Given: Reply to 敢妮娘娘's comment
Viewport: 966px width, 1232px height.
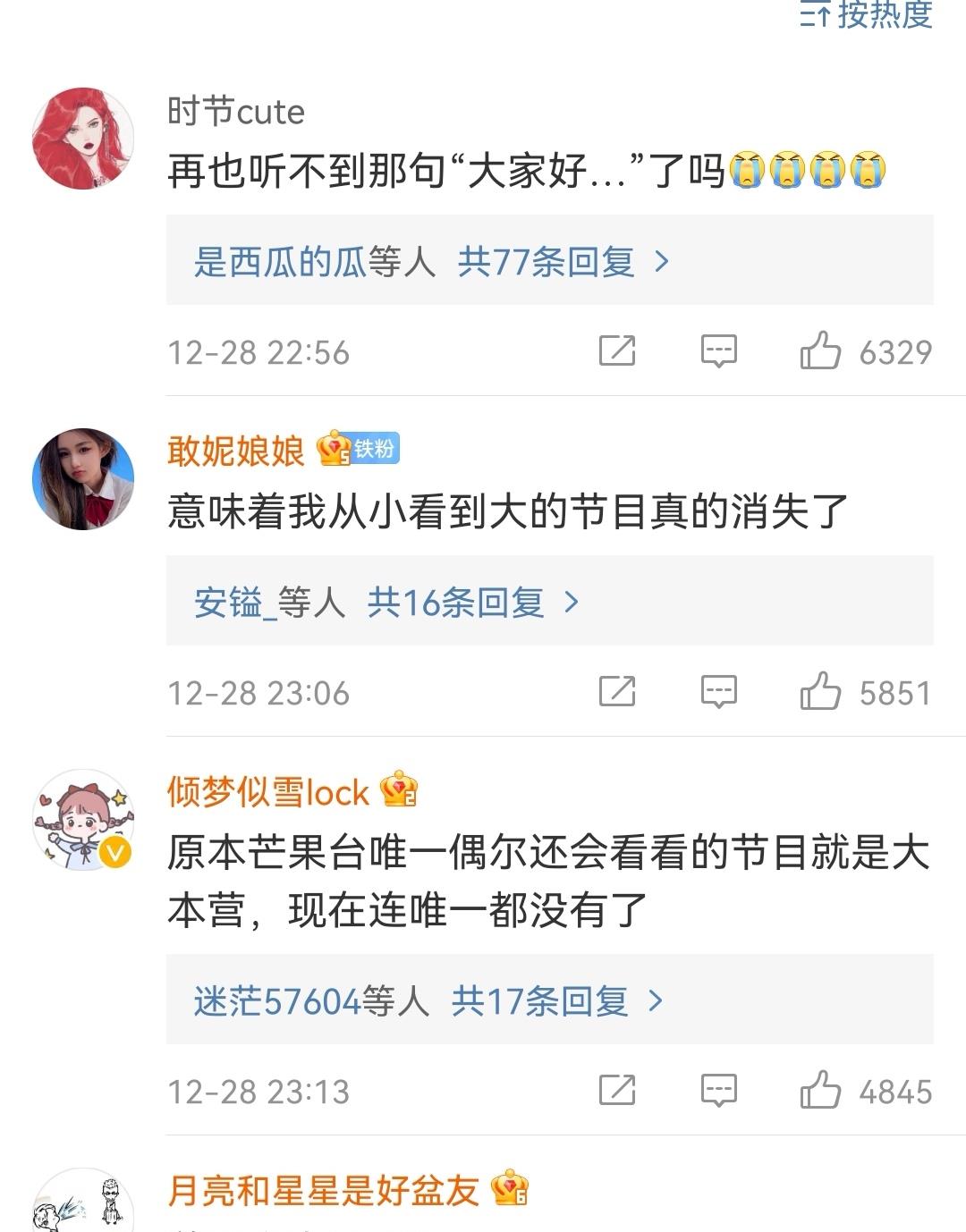Looking at the screenshot, I should point(718,692).
